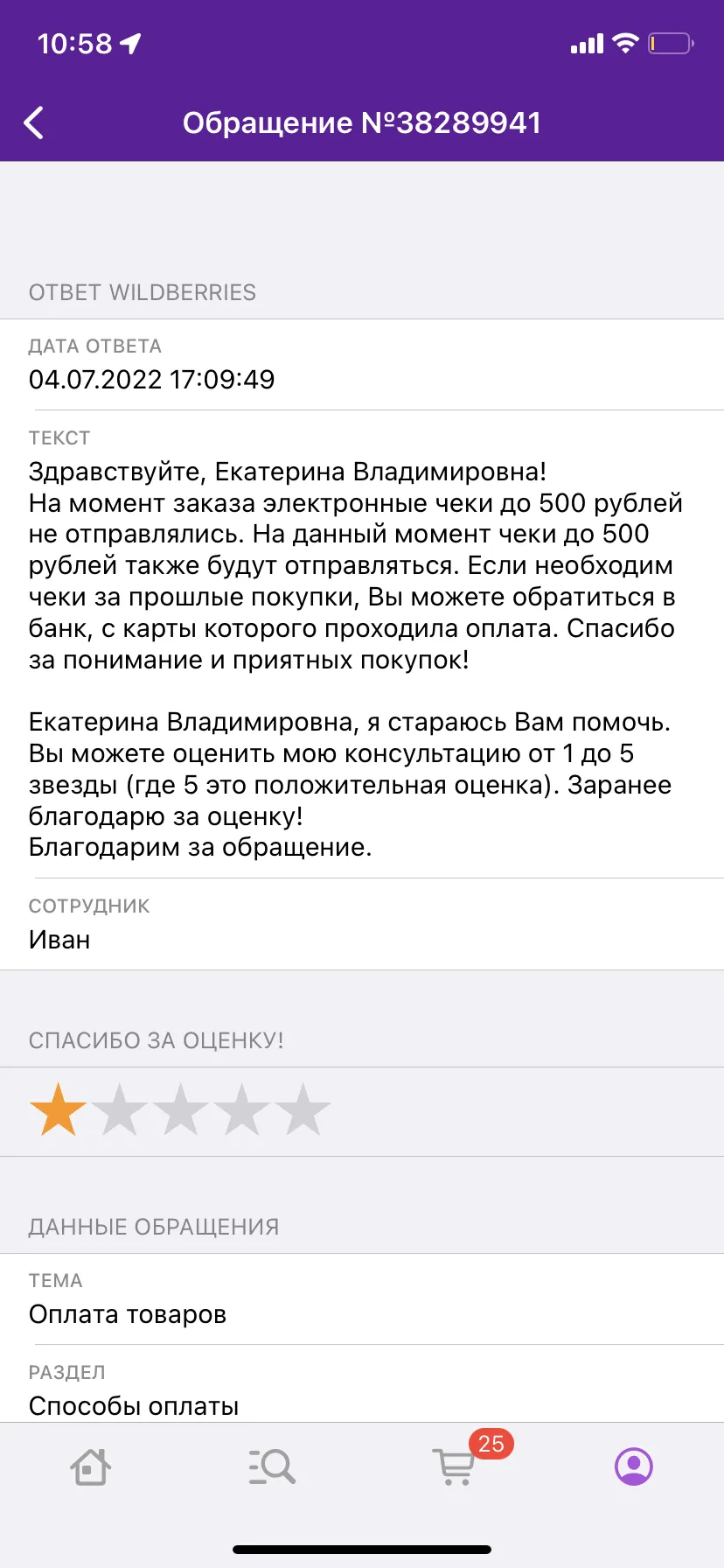Go back from the Обращение screen
Viewport: 724px width, 1568px height.
point(34,123)
